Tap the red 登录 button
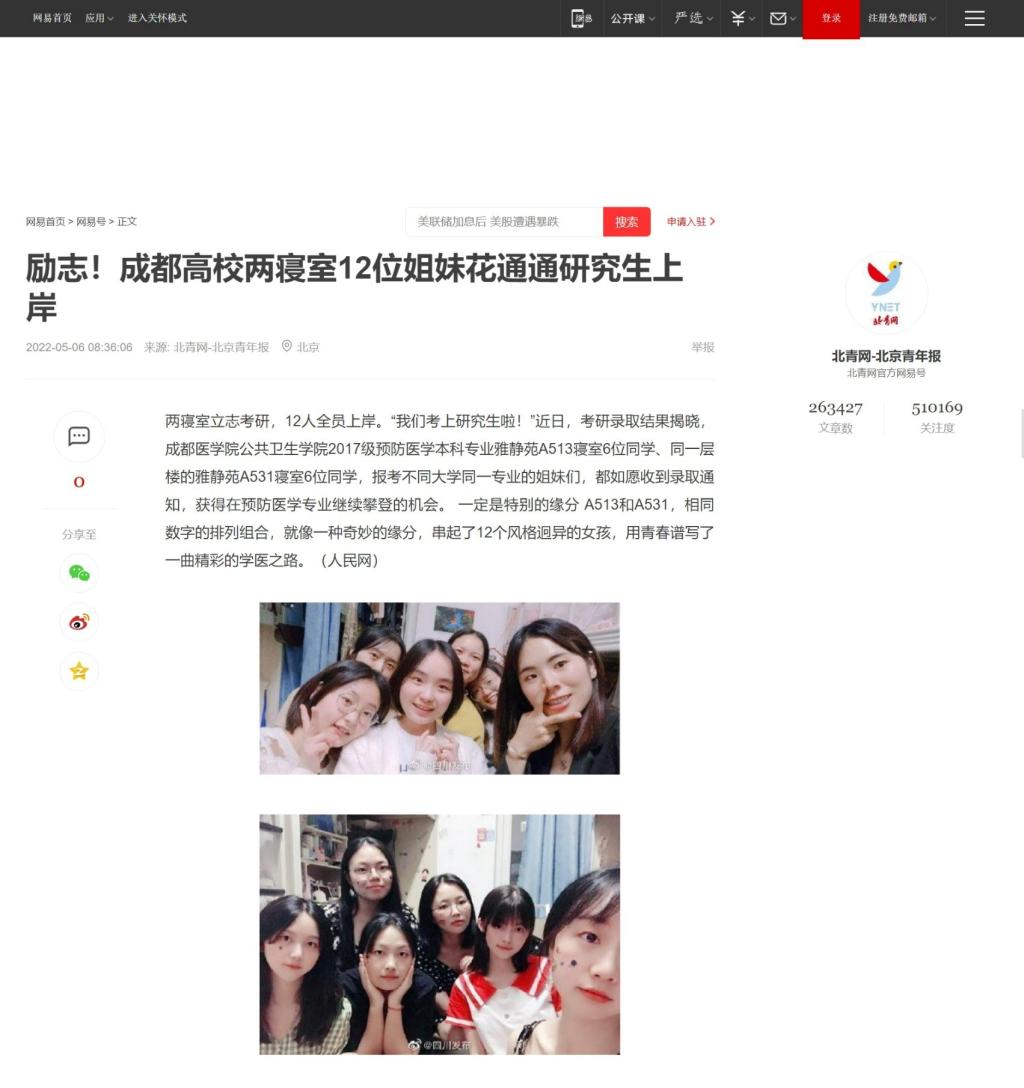This screenshot has height=1088, width=1024. pyautogui.click(x=831, y=18)
